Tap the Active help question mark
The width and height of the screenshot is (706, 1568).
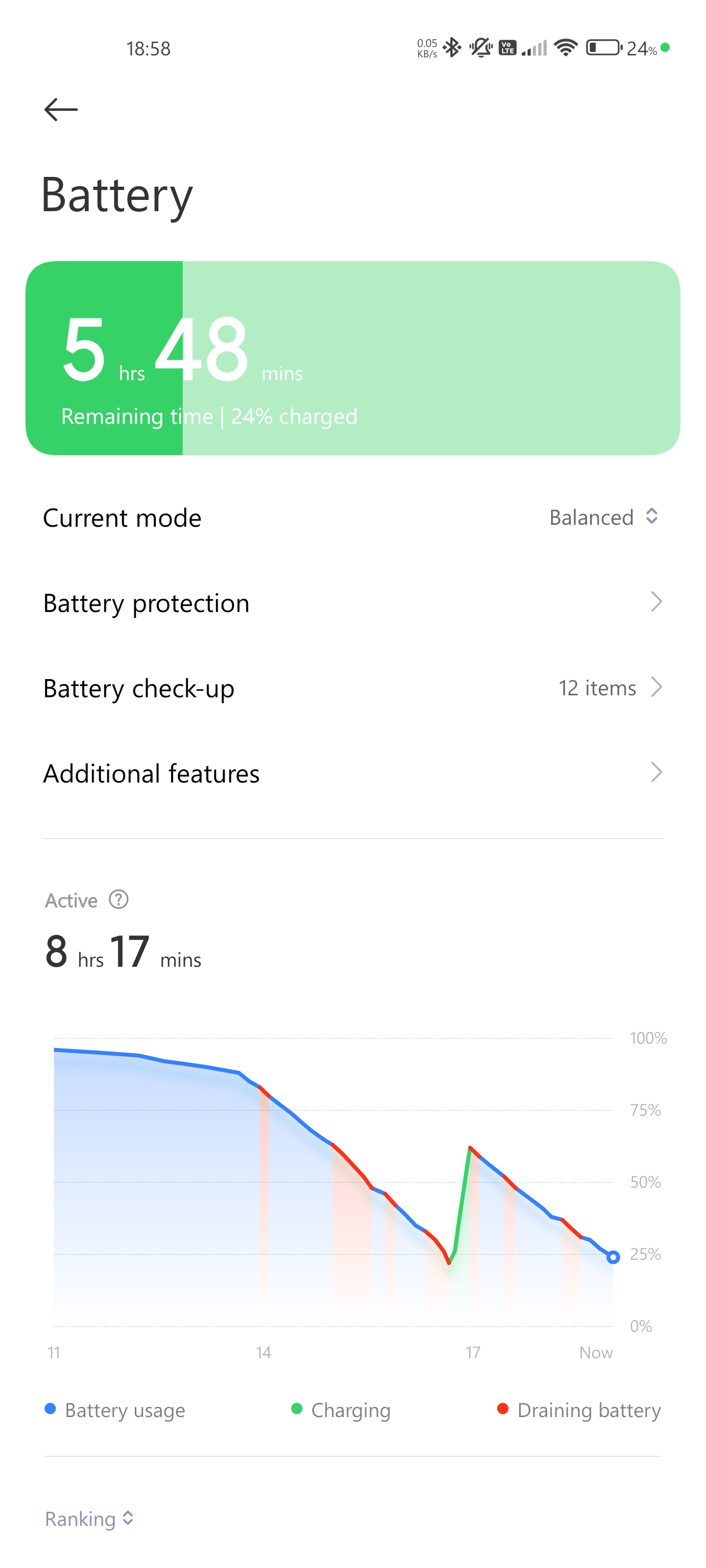[x=118, y=899]
